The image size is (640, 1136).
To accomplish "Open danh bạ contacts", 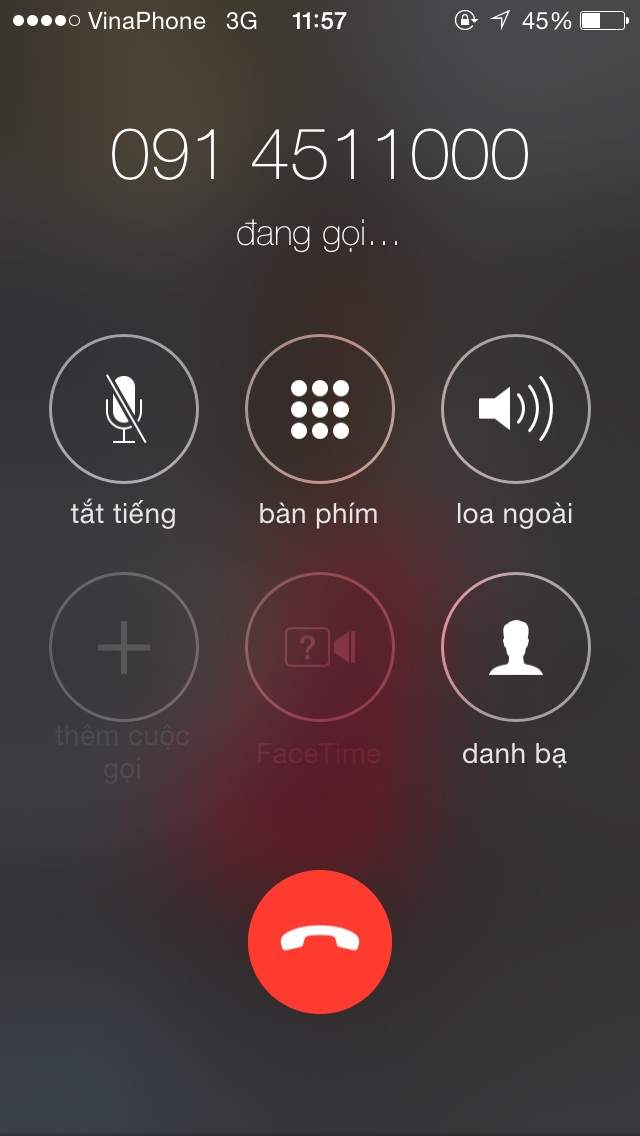I will (516, 647).
